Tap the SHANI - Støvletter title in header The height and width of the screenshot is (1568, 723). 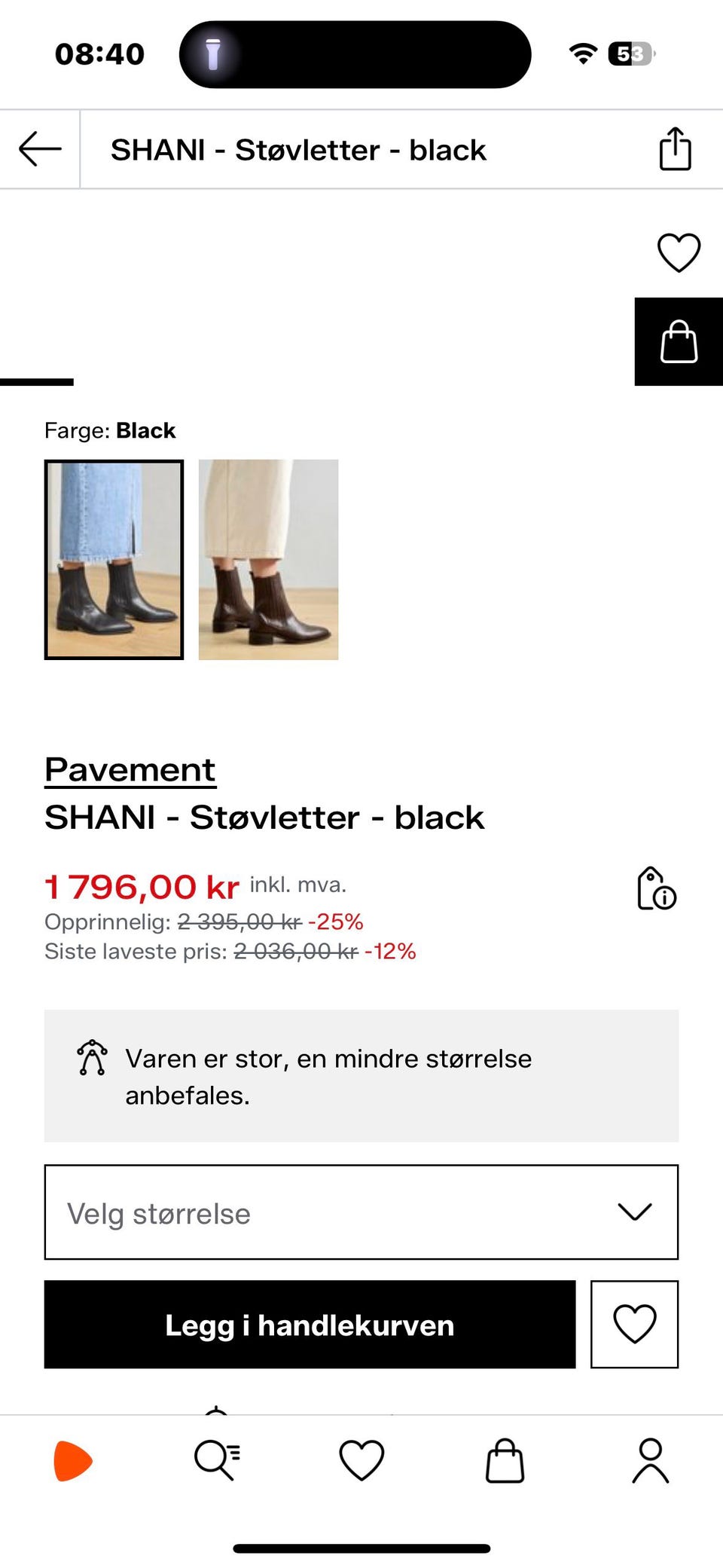coord(299,150)
